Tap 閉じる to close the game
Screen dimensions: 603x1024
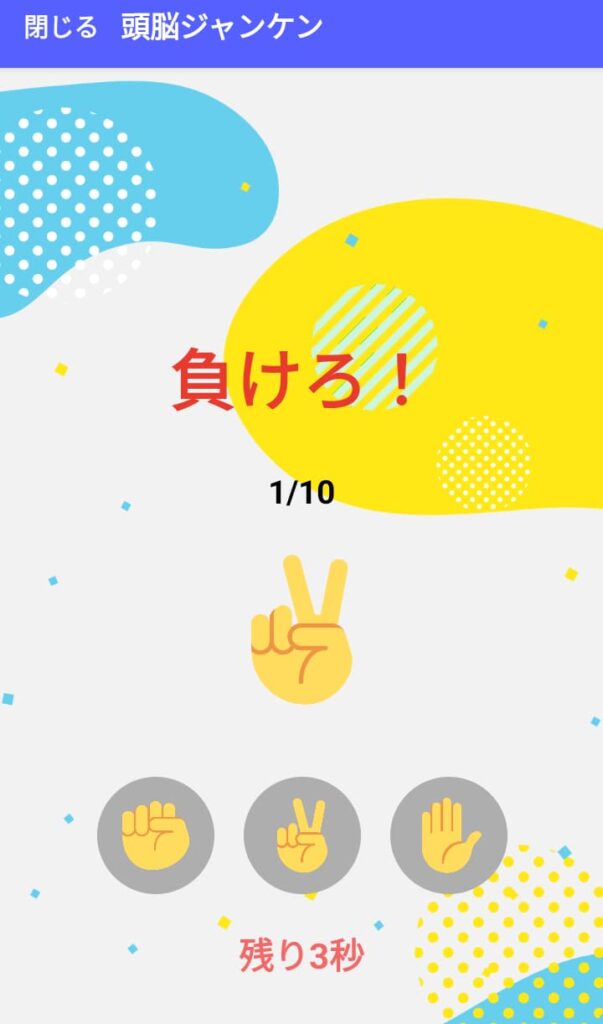pyautogui.click(x=60, y=28)
